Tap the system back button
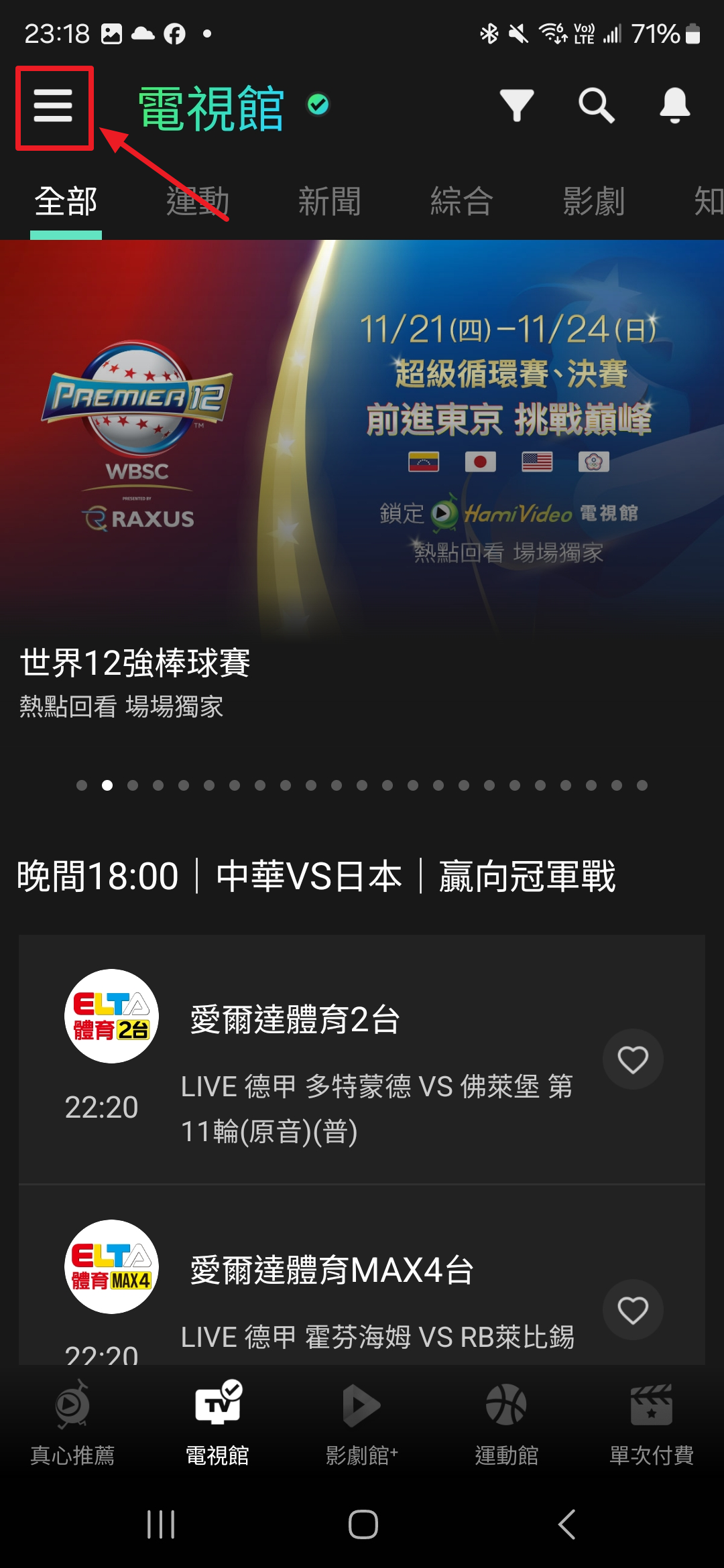724x1568 pixels. click(567, 1524)
